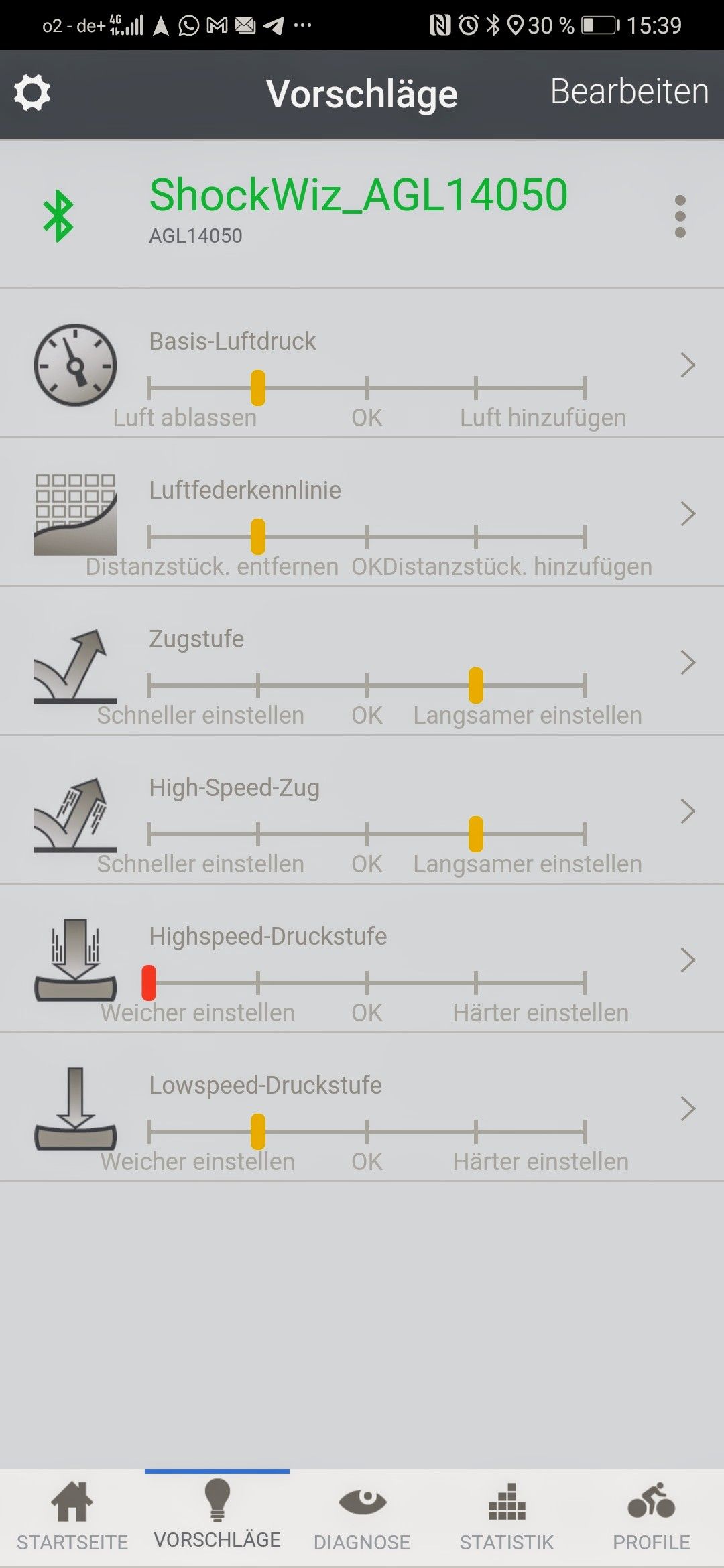Open the settings gear icon
Image resolution: width=724 pixels, height=1568 pixels.
pos(32,93)
